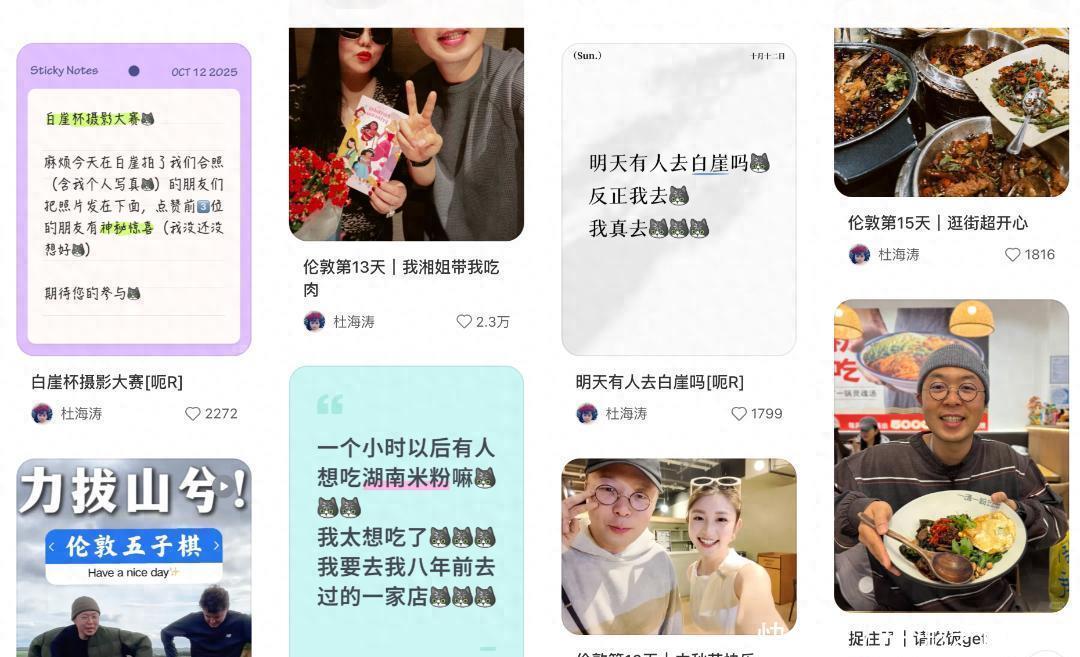
Task: Open the 白崖杯摄影大赛 sticky note post
Action: point(133,199)
